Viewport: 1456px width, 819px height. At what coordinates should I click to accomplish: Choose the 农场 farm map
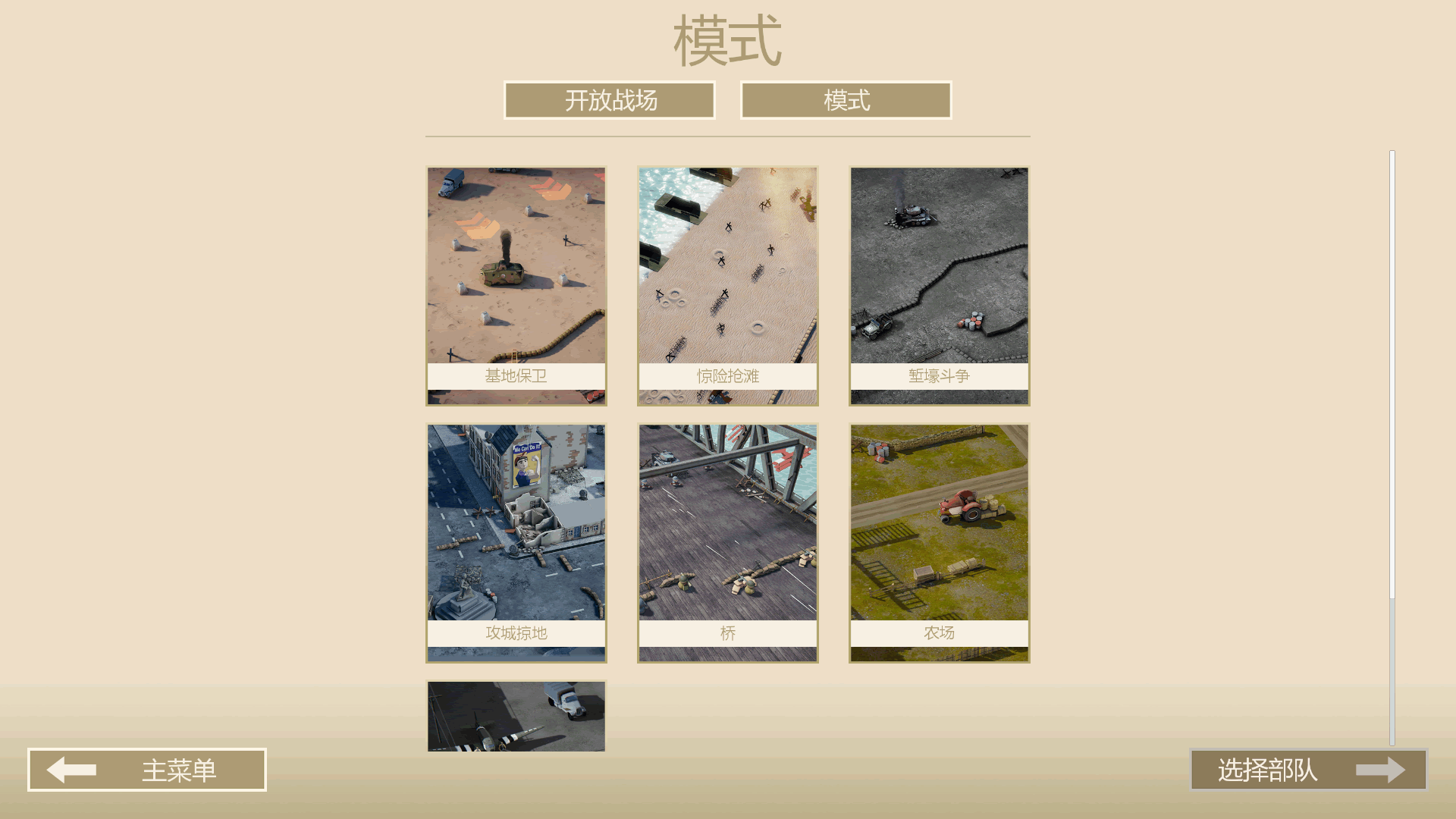pos(939,543)
